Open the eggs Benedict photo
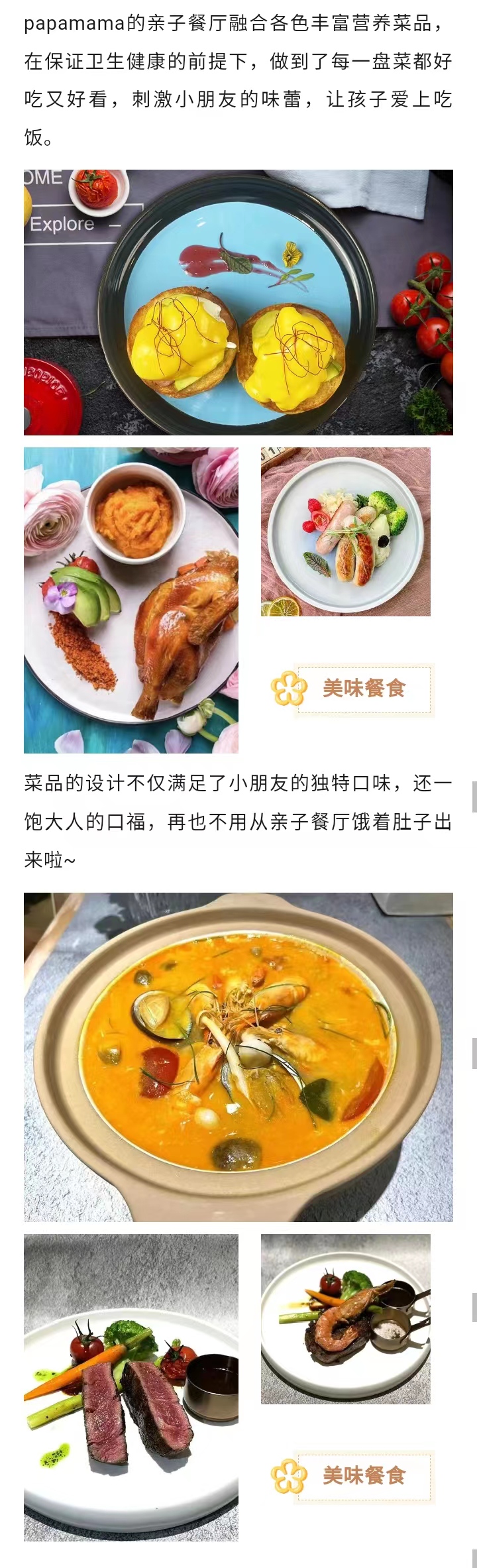This screenshot has width=477, height=1568. click(238, 302)
